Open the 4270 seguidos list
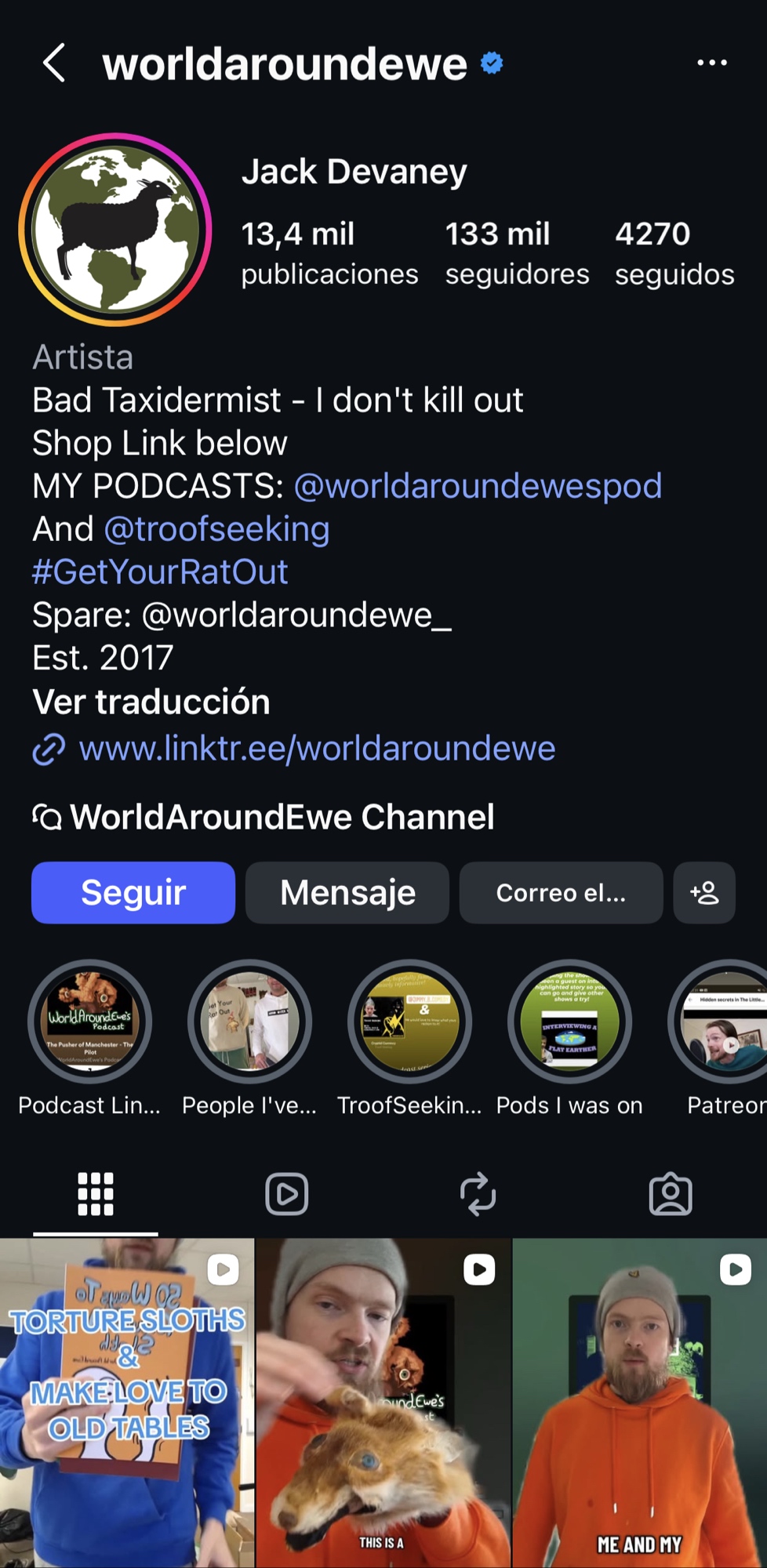The width and height of the screenshot is (767, 1568). pos(674,252)
